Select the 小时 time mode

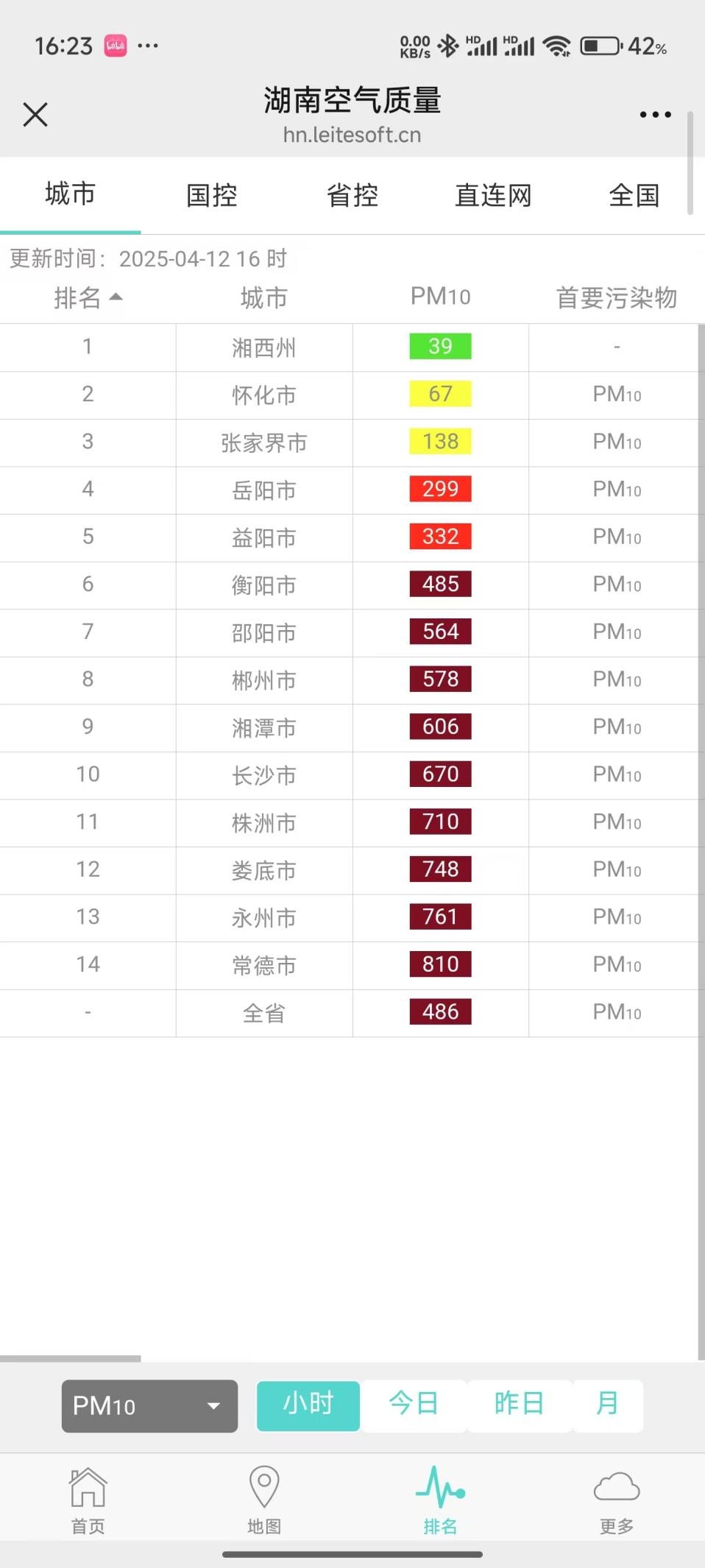point(308,1404)
